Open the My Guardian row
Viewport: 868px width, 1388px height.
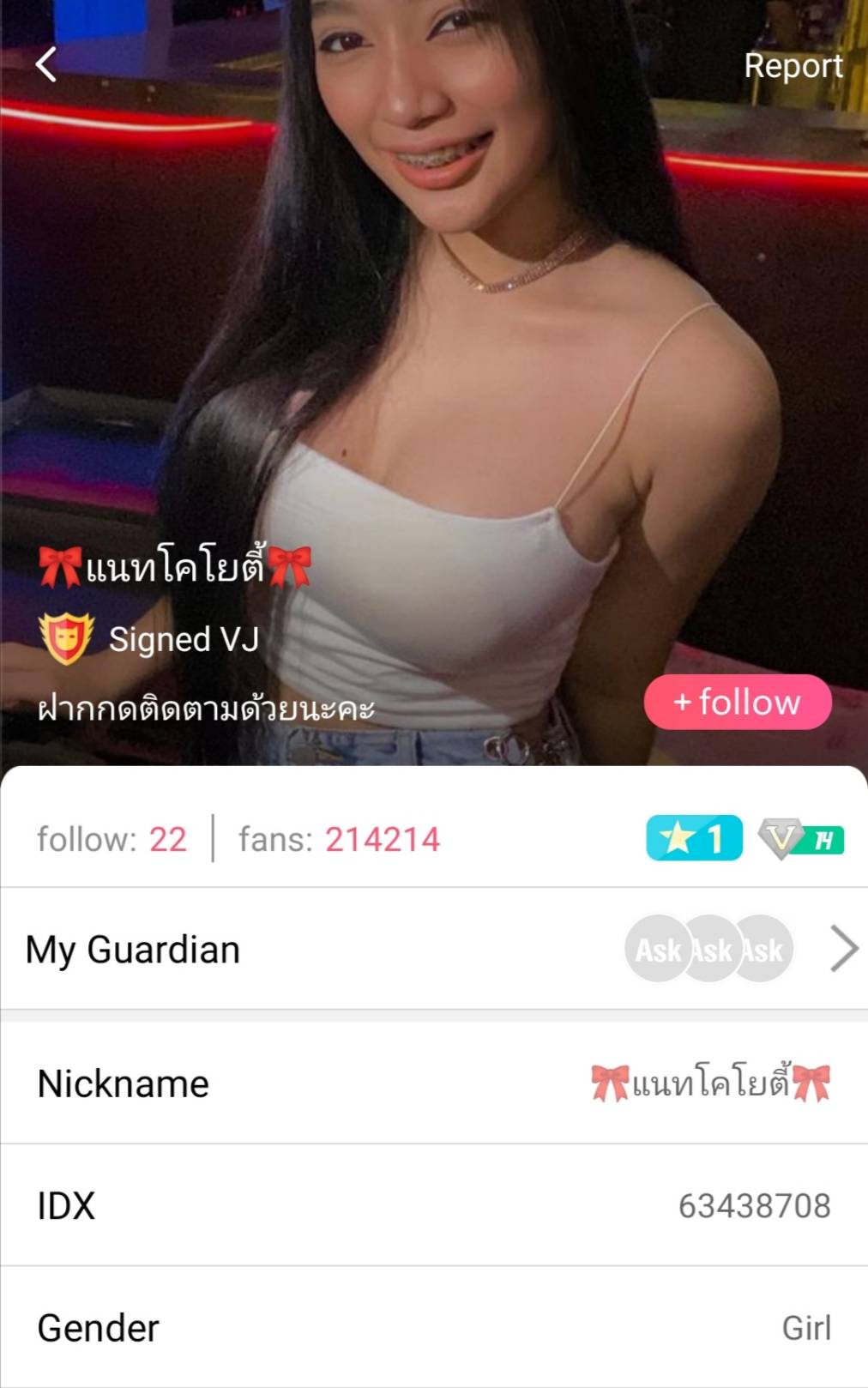[x=434, y=949]
